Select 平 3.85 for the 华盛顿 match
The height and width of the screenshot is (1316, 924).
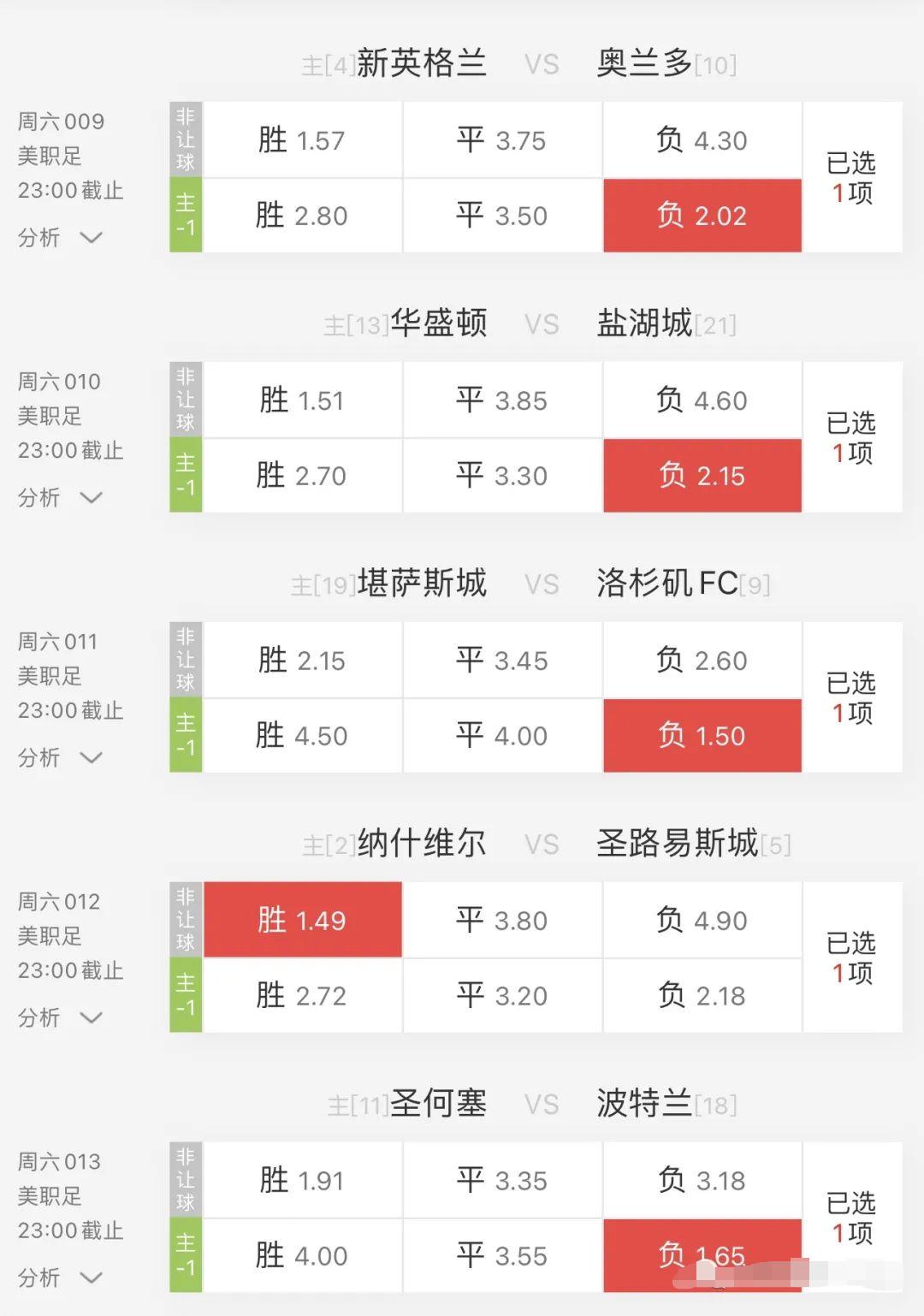click(x=502, y=400)
